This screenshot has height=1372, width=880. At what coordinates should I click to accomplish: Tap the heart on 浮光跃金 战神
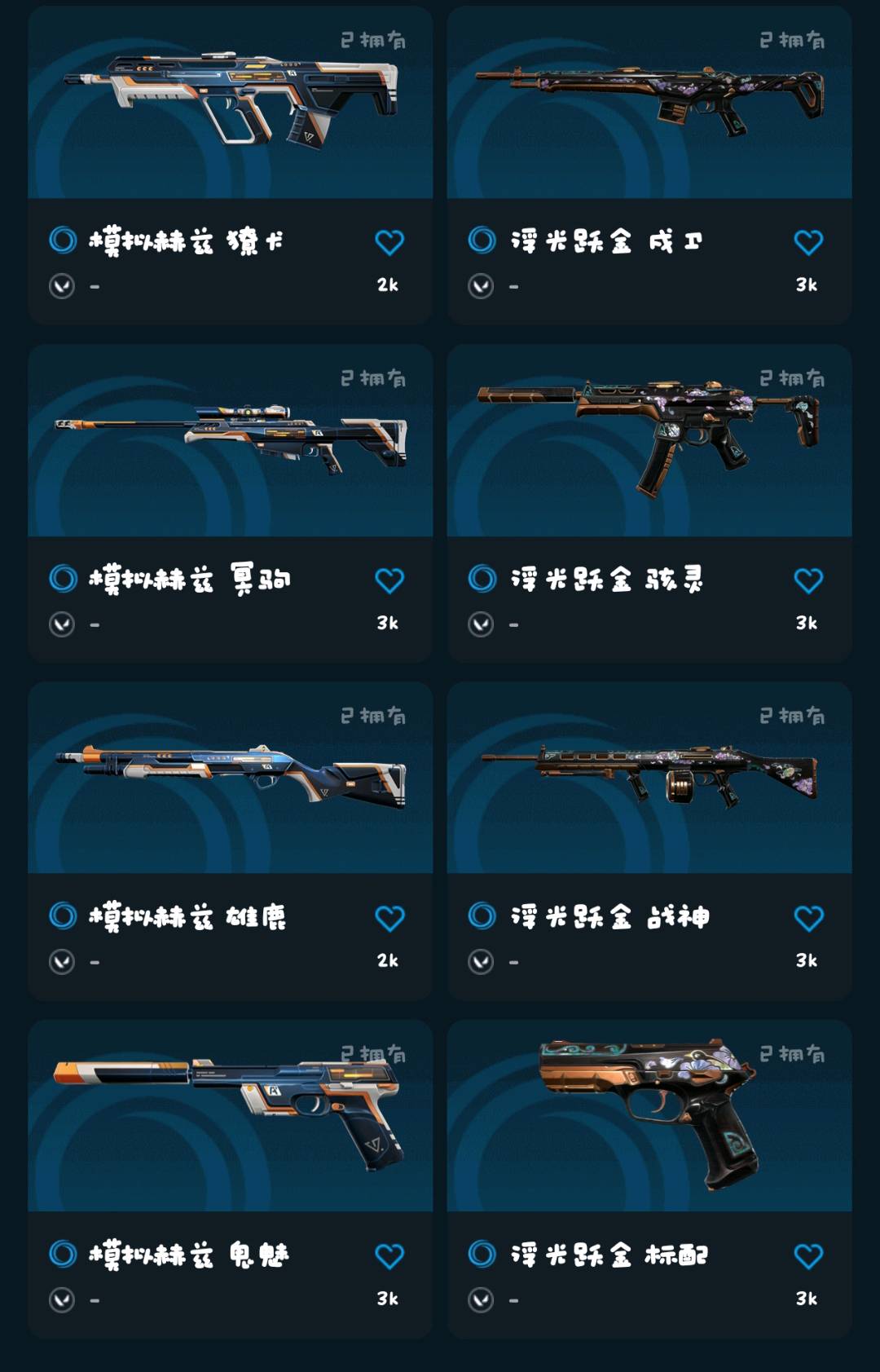click(808, 918)
